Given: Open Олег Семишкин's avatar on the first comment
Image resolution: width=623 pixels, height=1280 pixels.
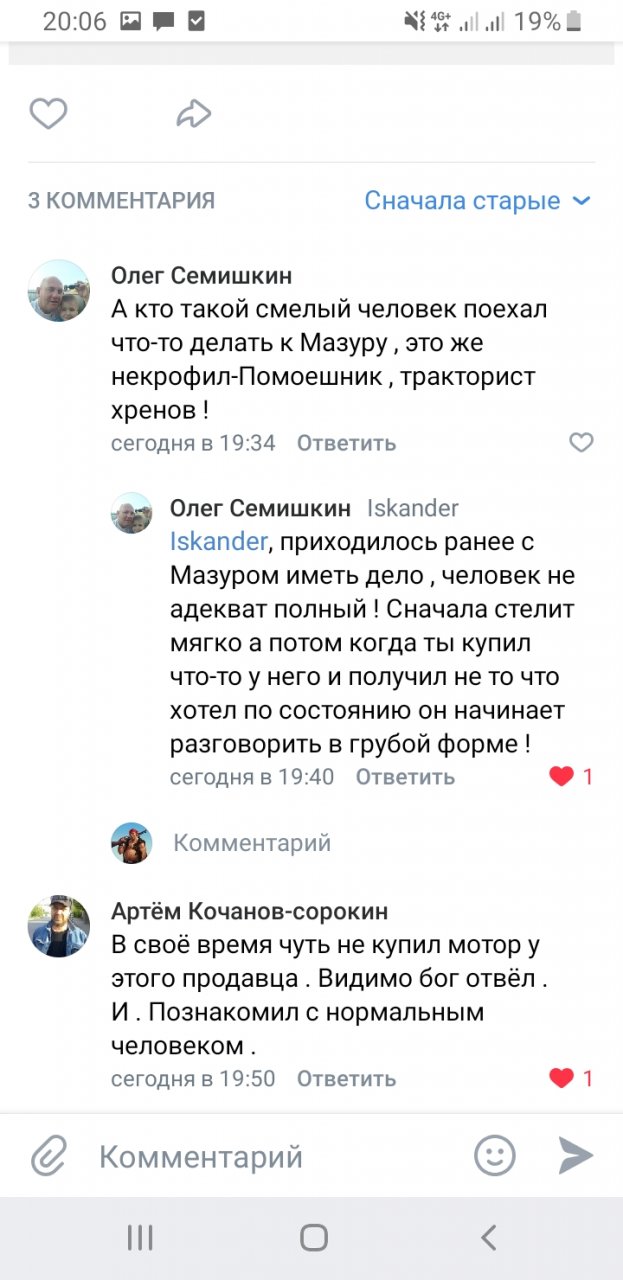Looking at the screenshot, I should point(58,291).
